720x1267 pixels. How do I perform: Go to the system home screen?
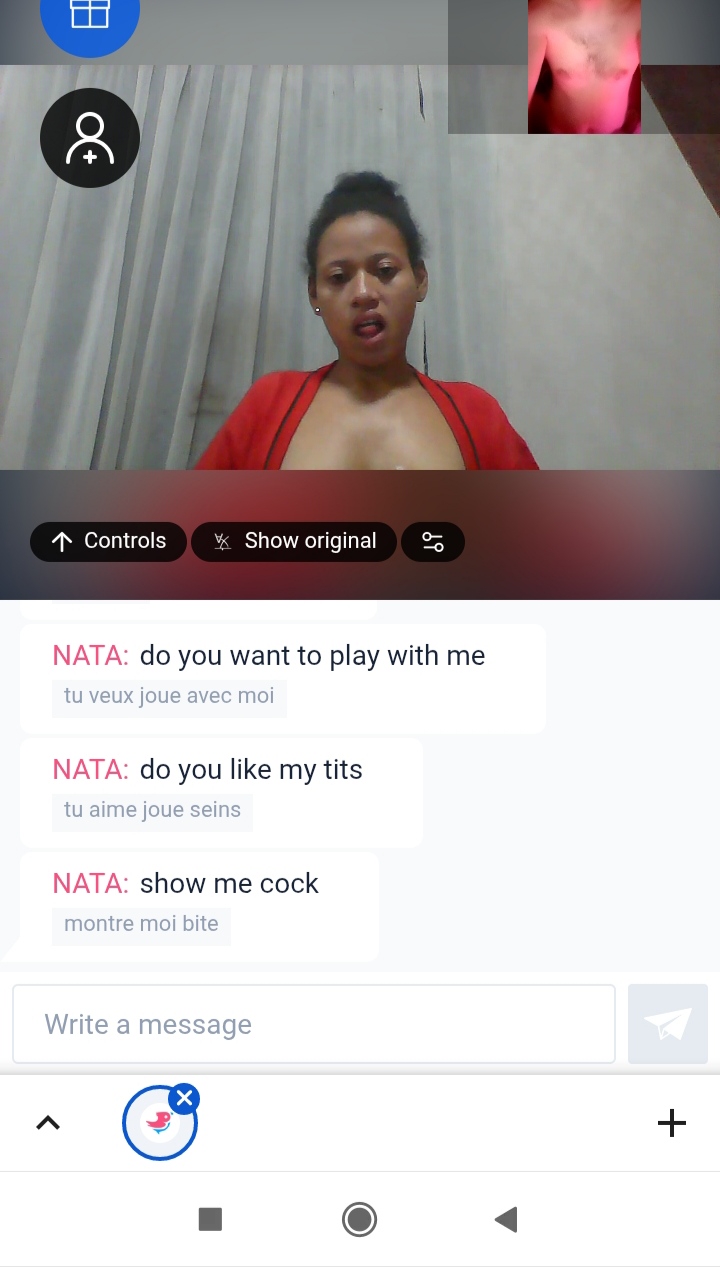(x=359, y=1219)
